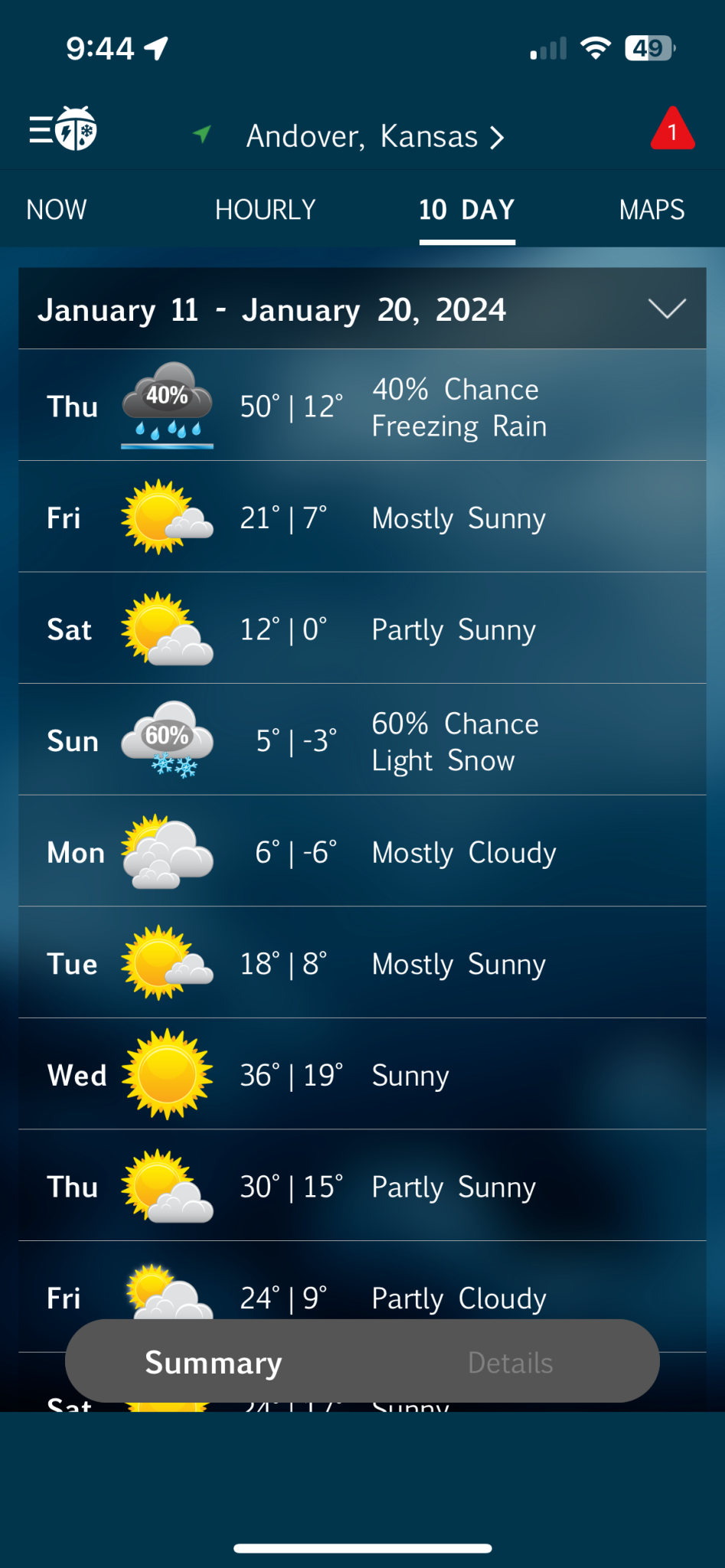Screen dimensions: 725x1568
Task: View Friday's Mostly Sunny 21° forecast
Action: (362, 518)
